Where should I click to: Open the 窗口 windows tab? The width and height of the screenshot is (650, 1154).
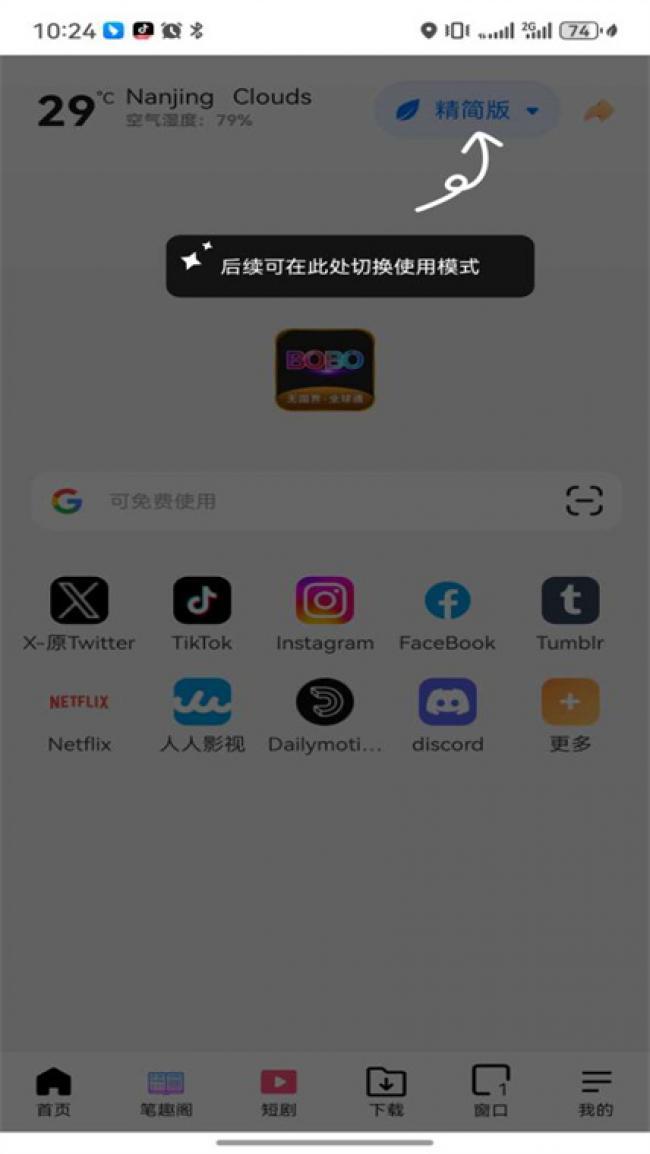tap(491, 1092)
